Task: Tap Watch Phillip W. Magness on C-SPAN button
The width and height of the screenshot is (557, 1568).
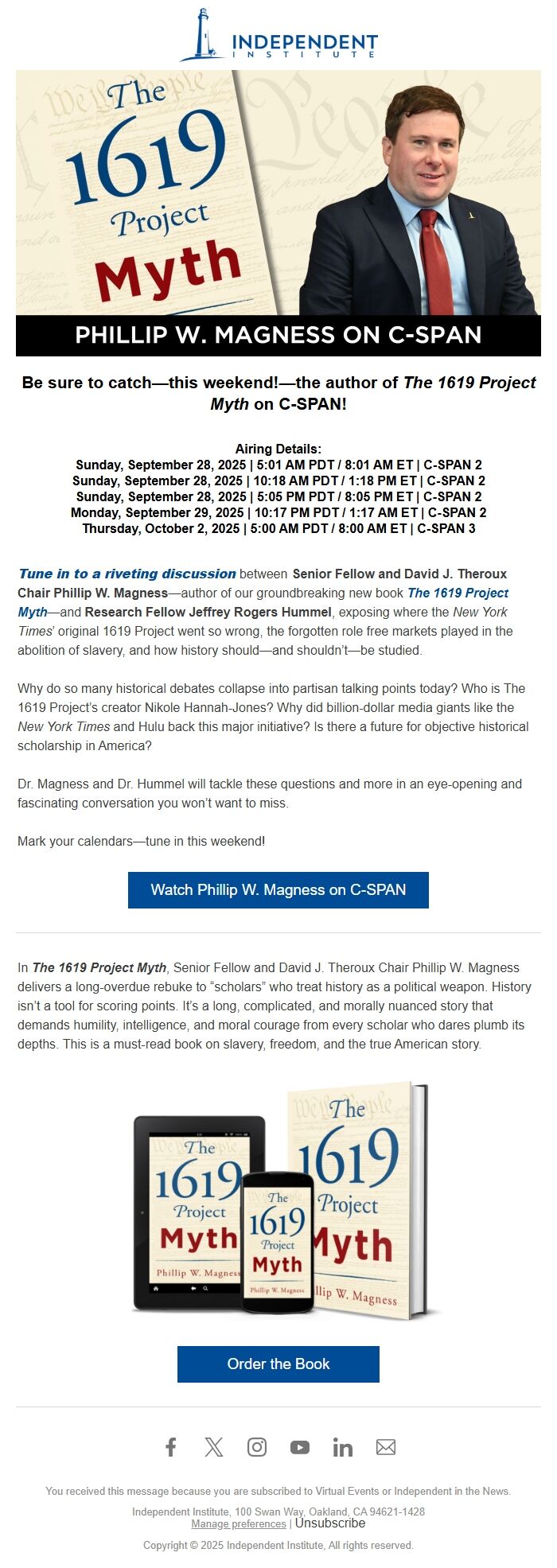Action: tap(278, 889)
